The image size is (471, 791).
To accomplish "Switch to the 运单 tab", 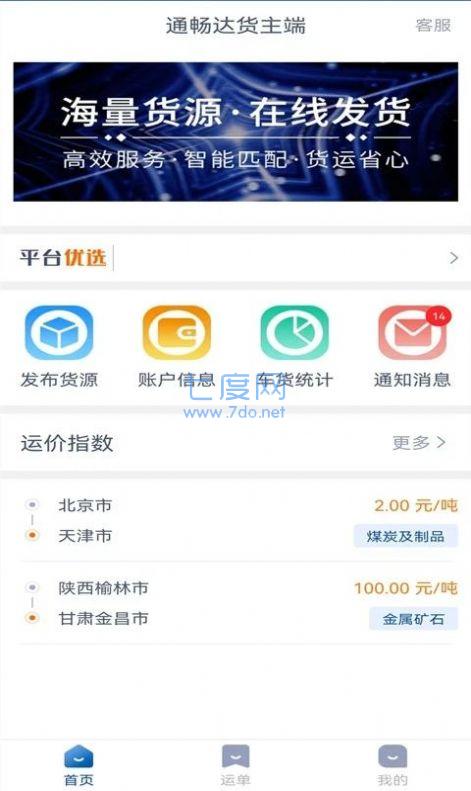I will pos(236,765).
